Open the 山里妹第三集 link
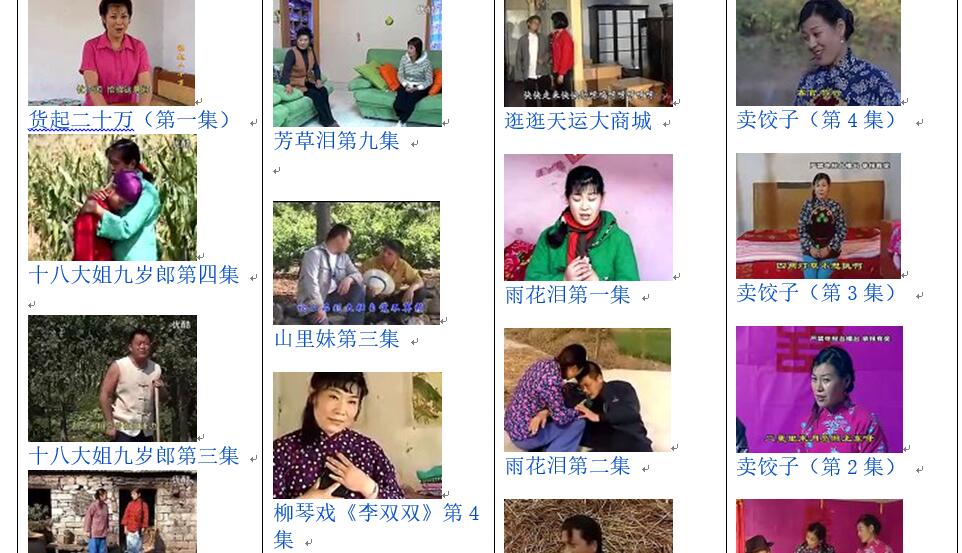This screenshot has height=553, width=962. [x=336, y=339]
